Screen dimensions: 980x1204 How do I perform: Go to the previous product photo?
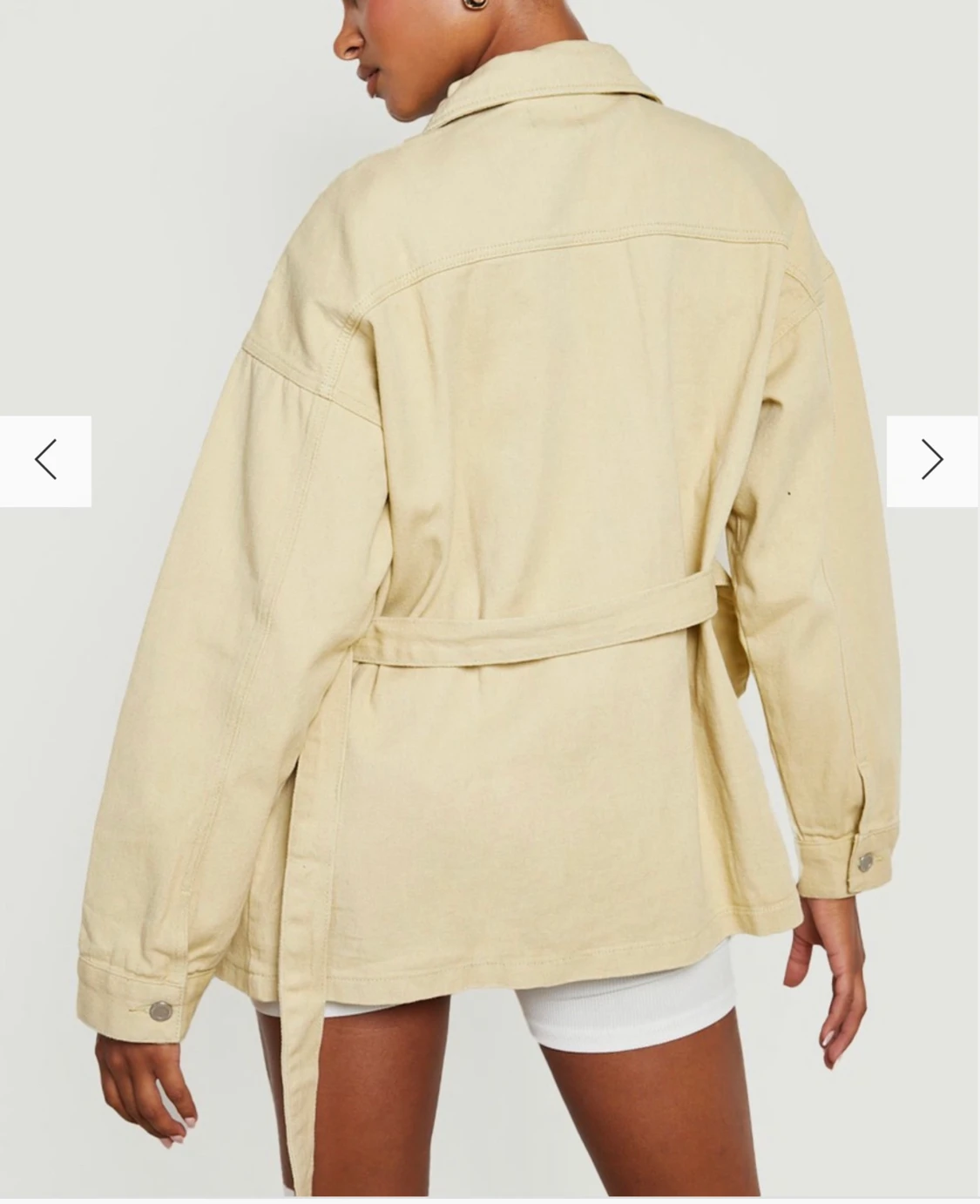click(45, 460)
